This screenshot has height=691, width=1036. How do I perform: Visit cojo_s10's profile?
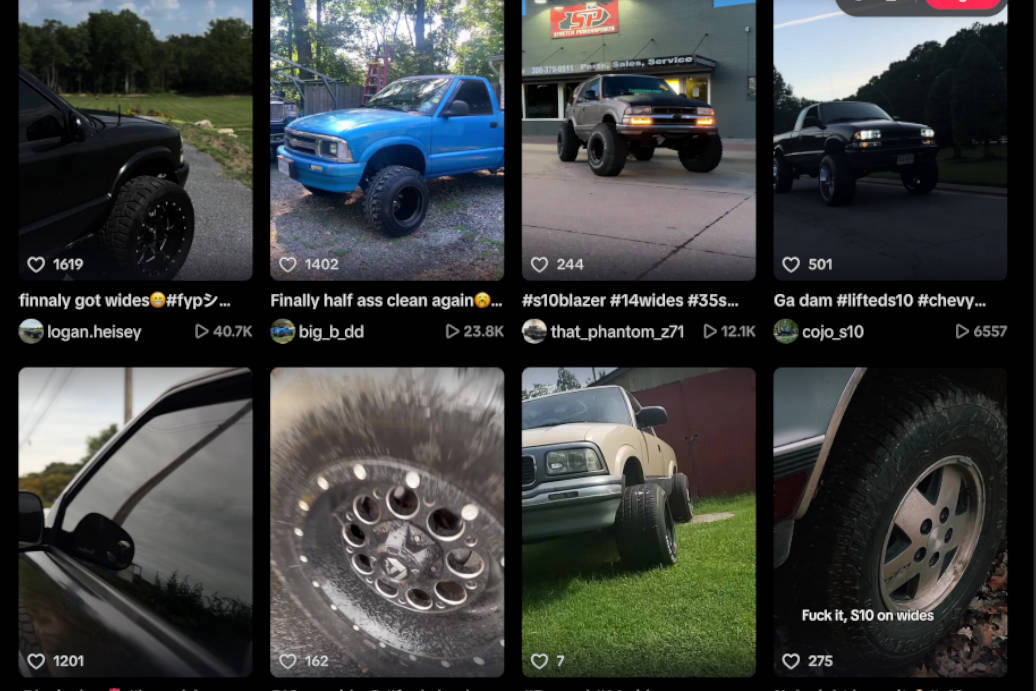pyautogui.click(x=832, y=332)
